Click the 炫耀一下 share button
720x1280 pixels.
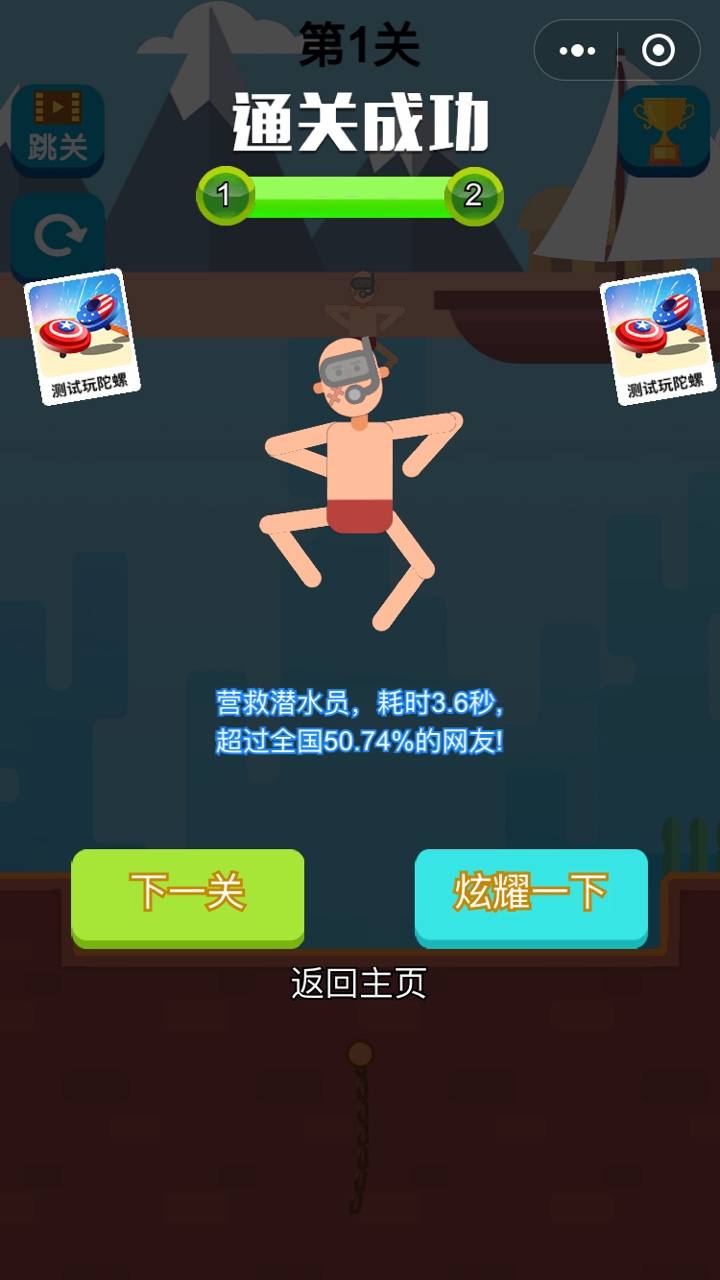[x=531, y=897]
